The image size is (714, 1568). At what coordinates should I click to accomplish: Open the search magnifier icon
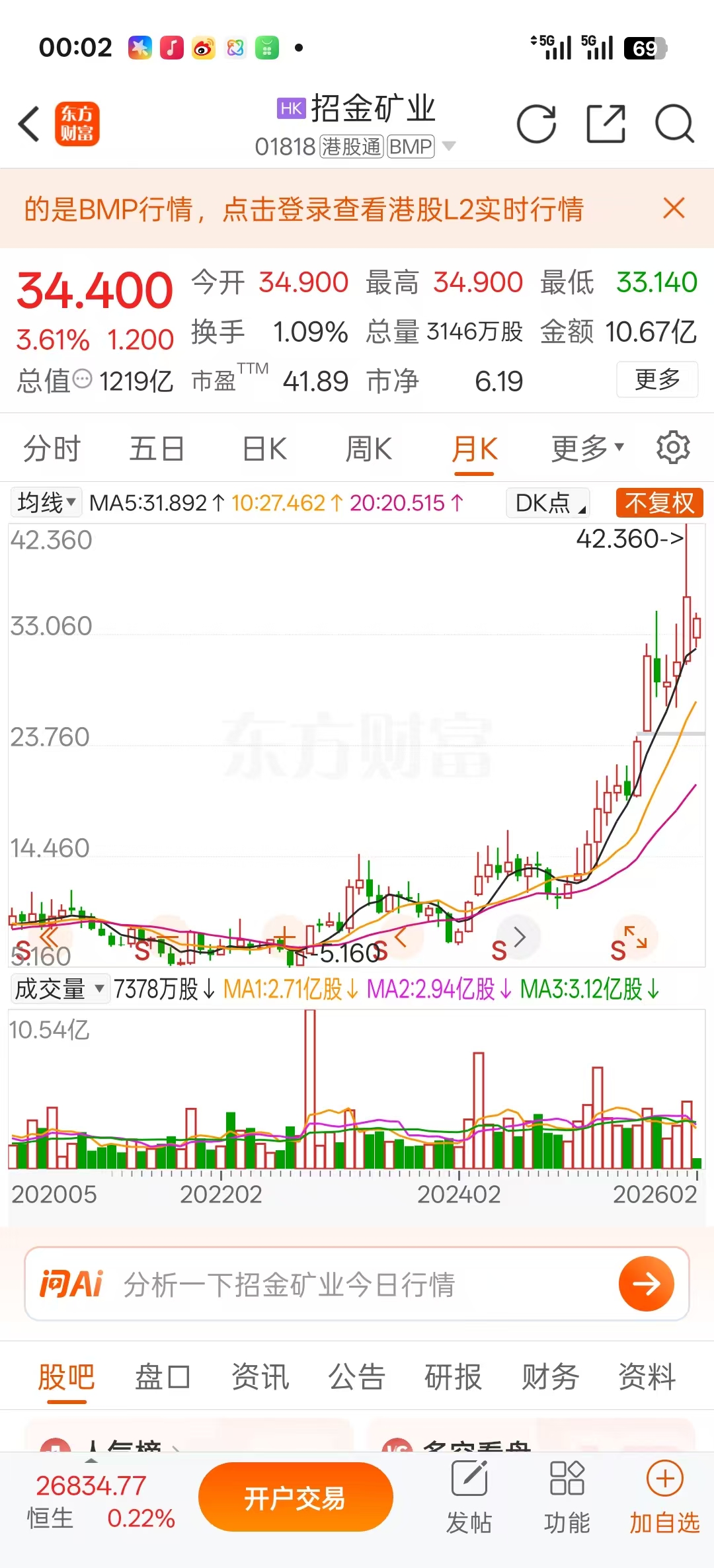click(674, 124)
